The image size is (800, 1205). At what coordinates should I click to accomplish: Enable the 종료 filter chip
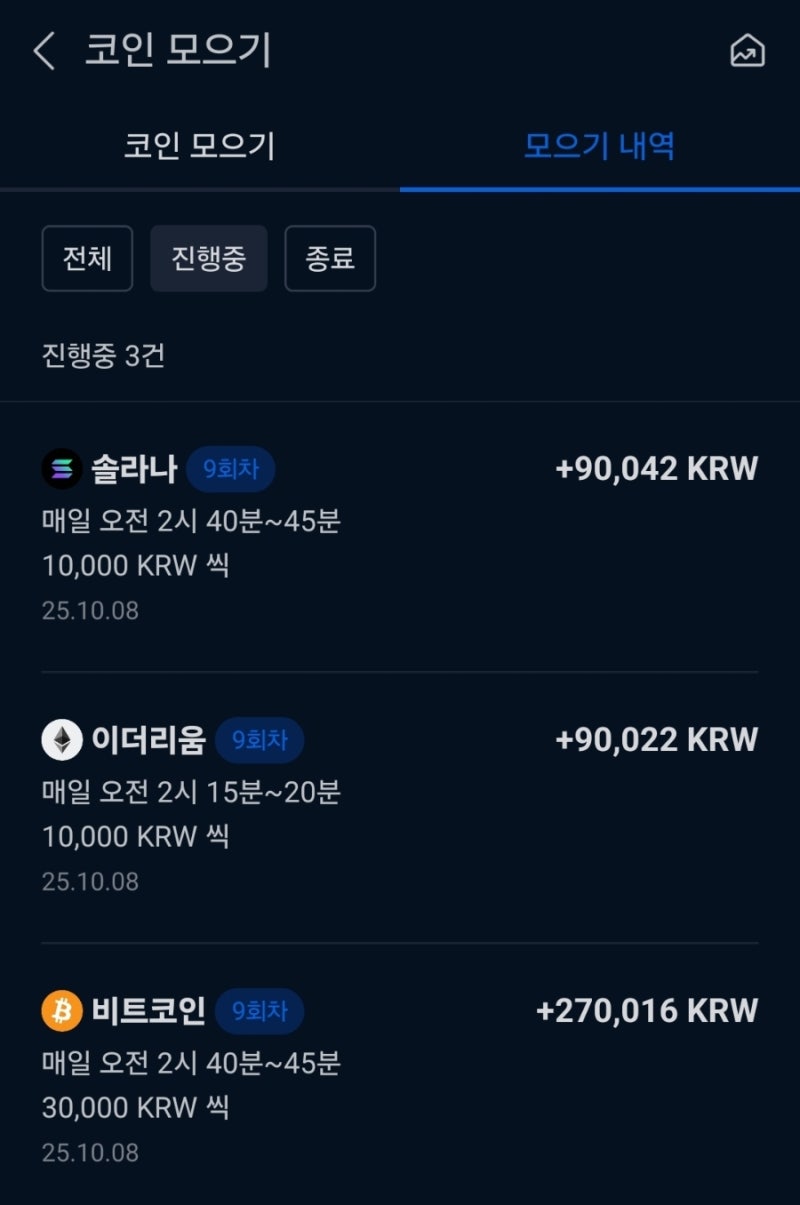point(331,258)
